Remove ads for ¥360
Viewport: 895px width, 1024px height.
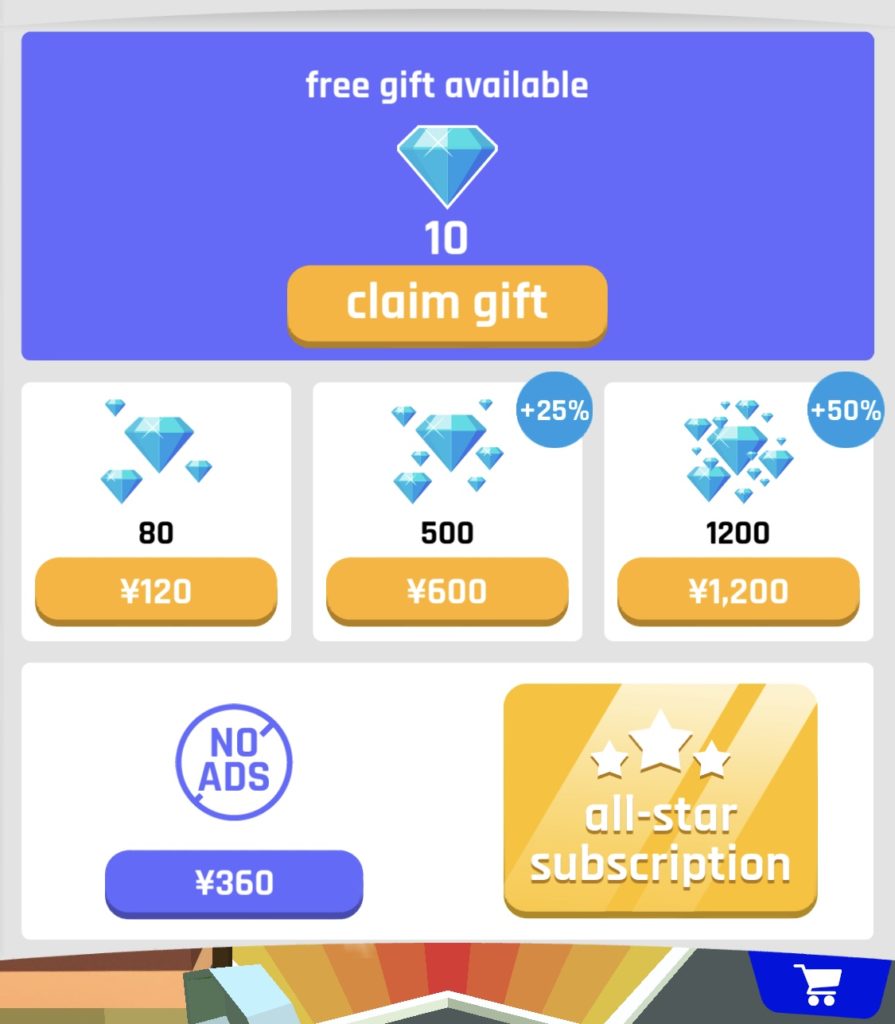tap(234, 882)
